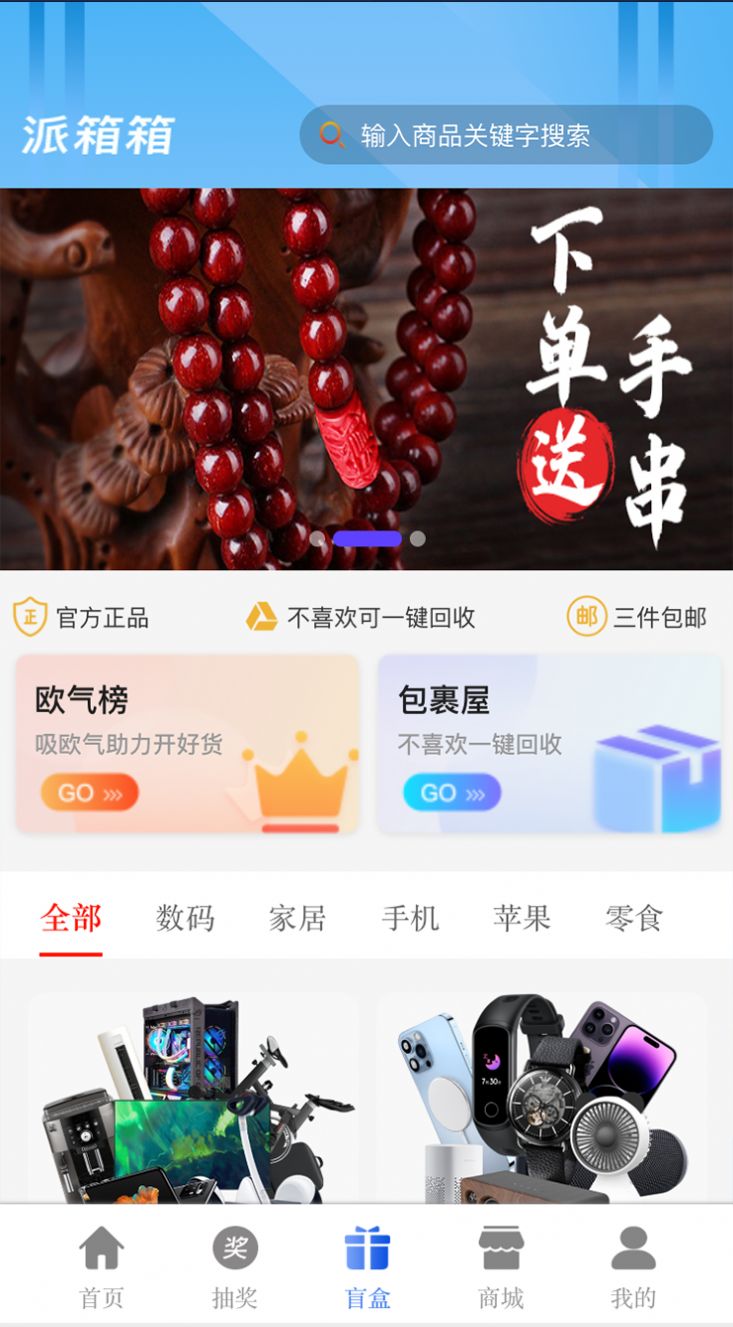Open the 首页 home tab icon

pos(100,1245)
